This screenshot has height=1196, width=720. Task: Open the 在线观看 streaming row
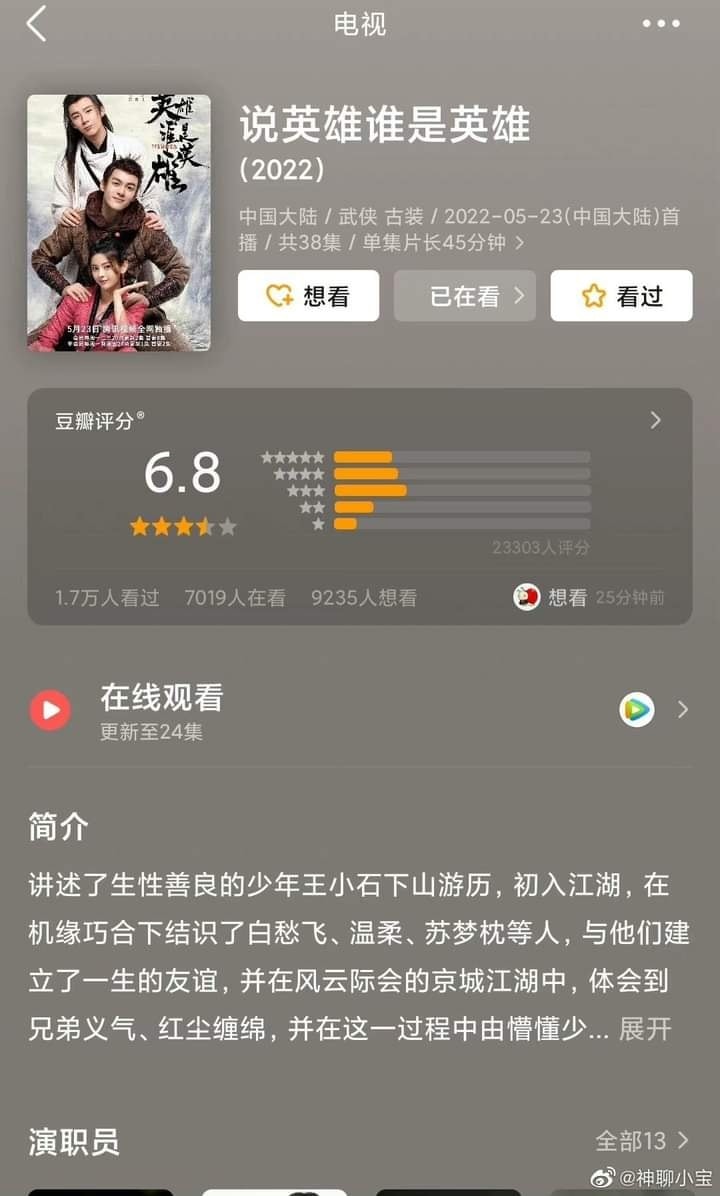[360, 710]
